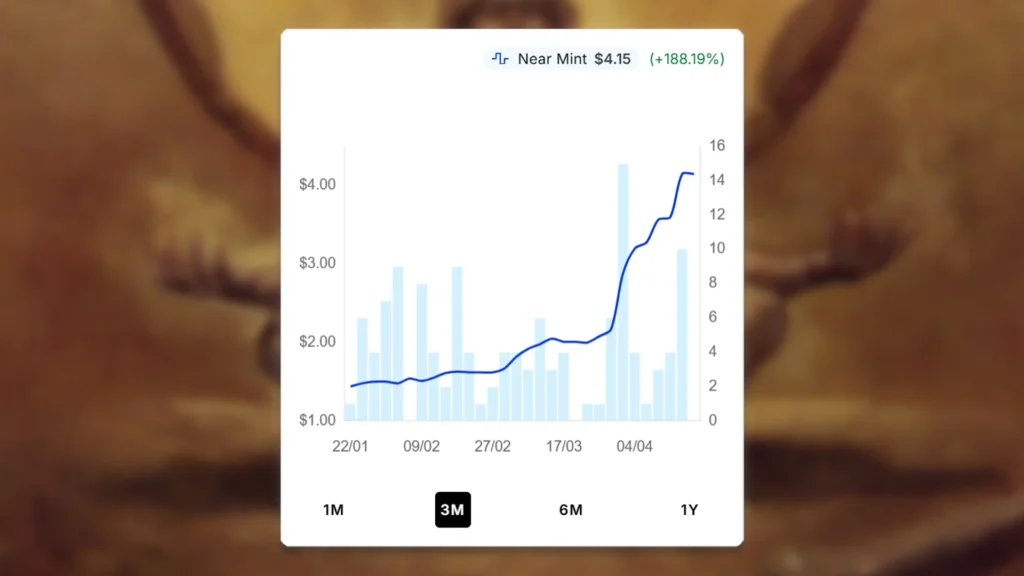Viewport: 1024px width, 576px height.
Task: Switch chart to 6M range
Action: [570, 510]
